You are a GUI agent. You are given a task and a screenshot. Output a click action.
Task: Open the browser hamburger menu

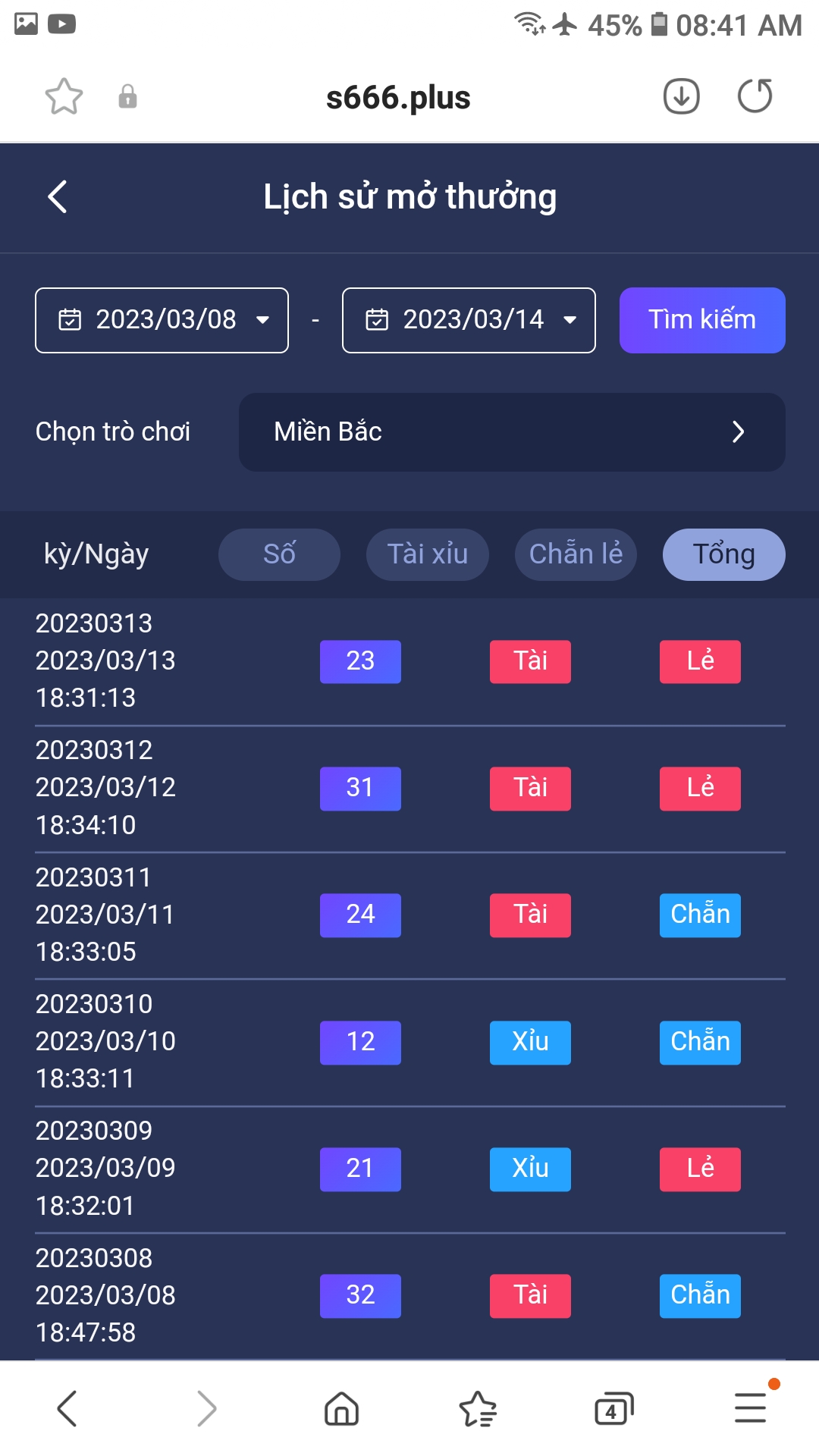click(751, 1408)
